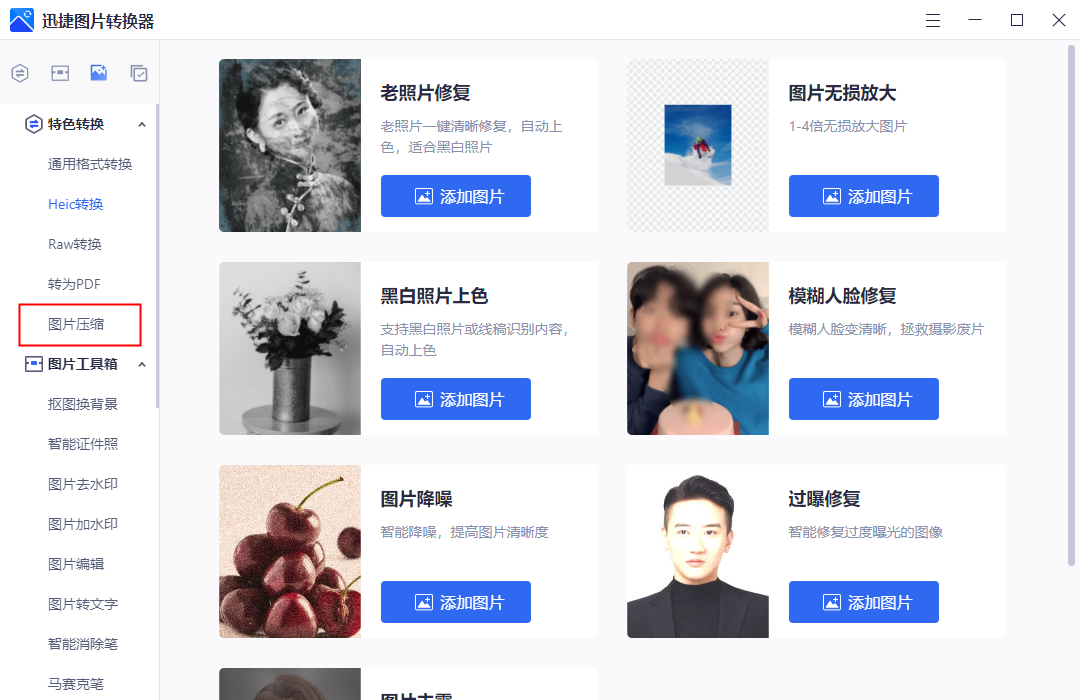Open 图片压缩 tool
Viewport: 1080px width, 700px height.
pyautogui.click(x=76, y=324)
